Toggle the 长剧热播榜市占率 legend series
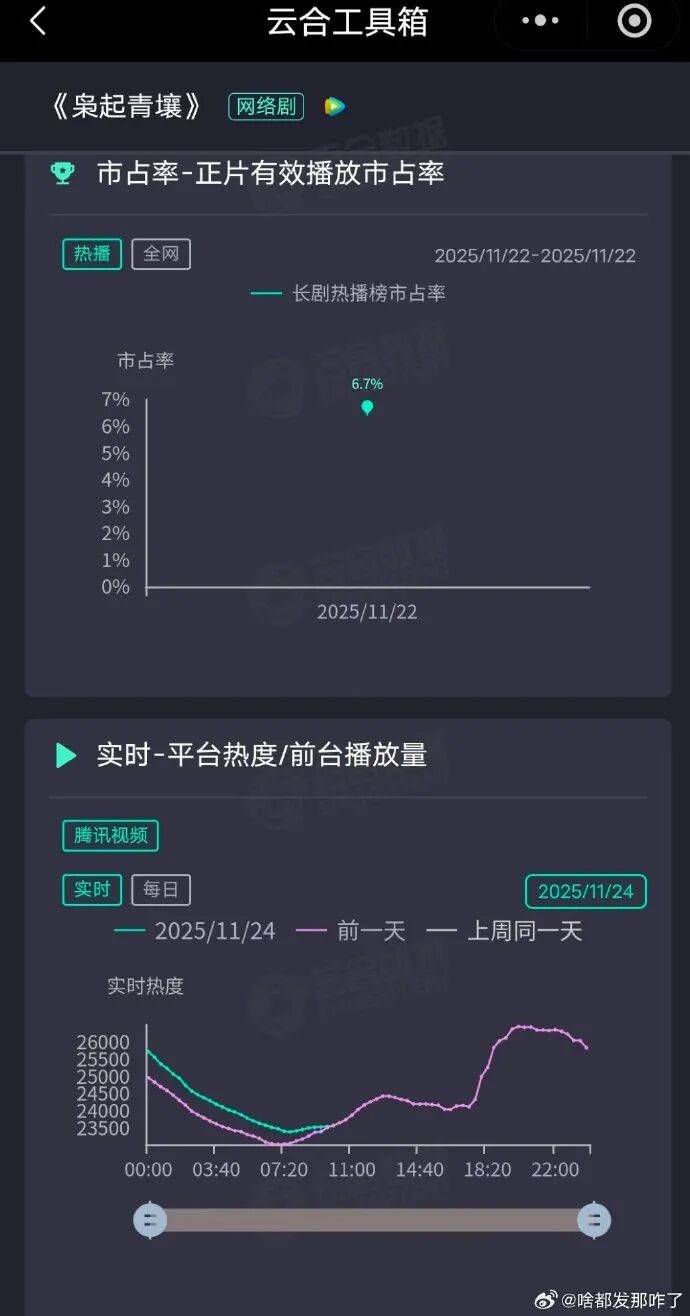690x1316 pixels. click(x=348, y=293)
